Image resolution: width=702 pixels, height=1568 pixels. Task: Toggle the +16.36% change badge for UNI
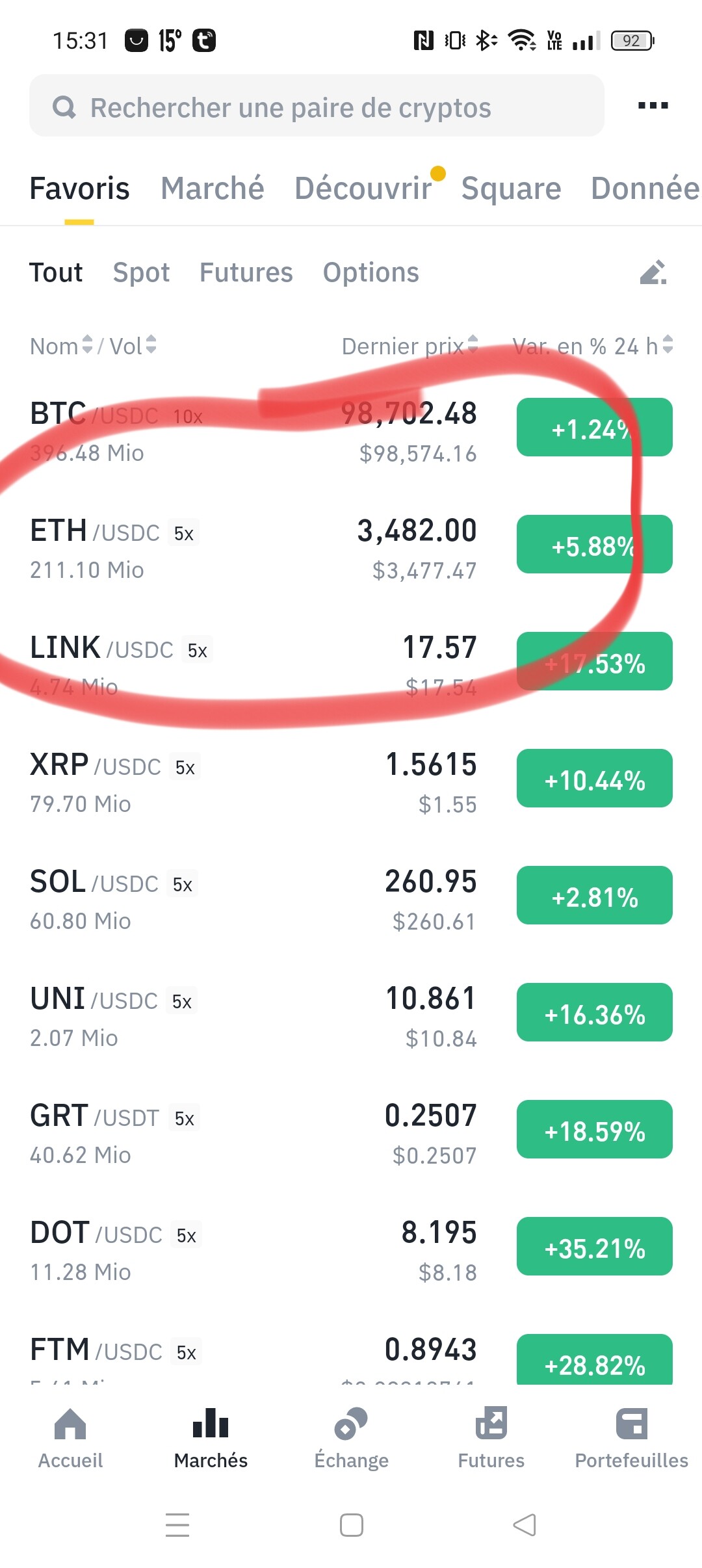[x=595, y=1012]
